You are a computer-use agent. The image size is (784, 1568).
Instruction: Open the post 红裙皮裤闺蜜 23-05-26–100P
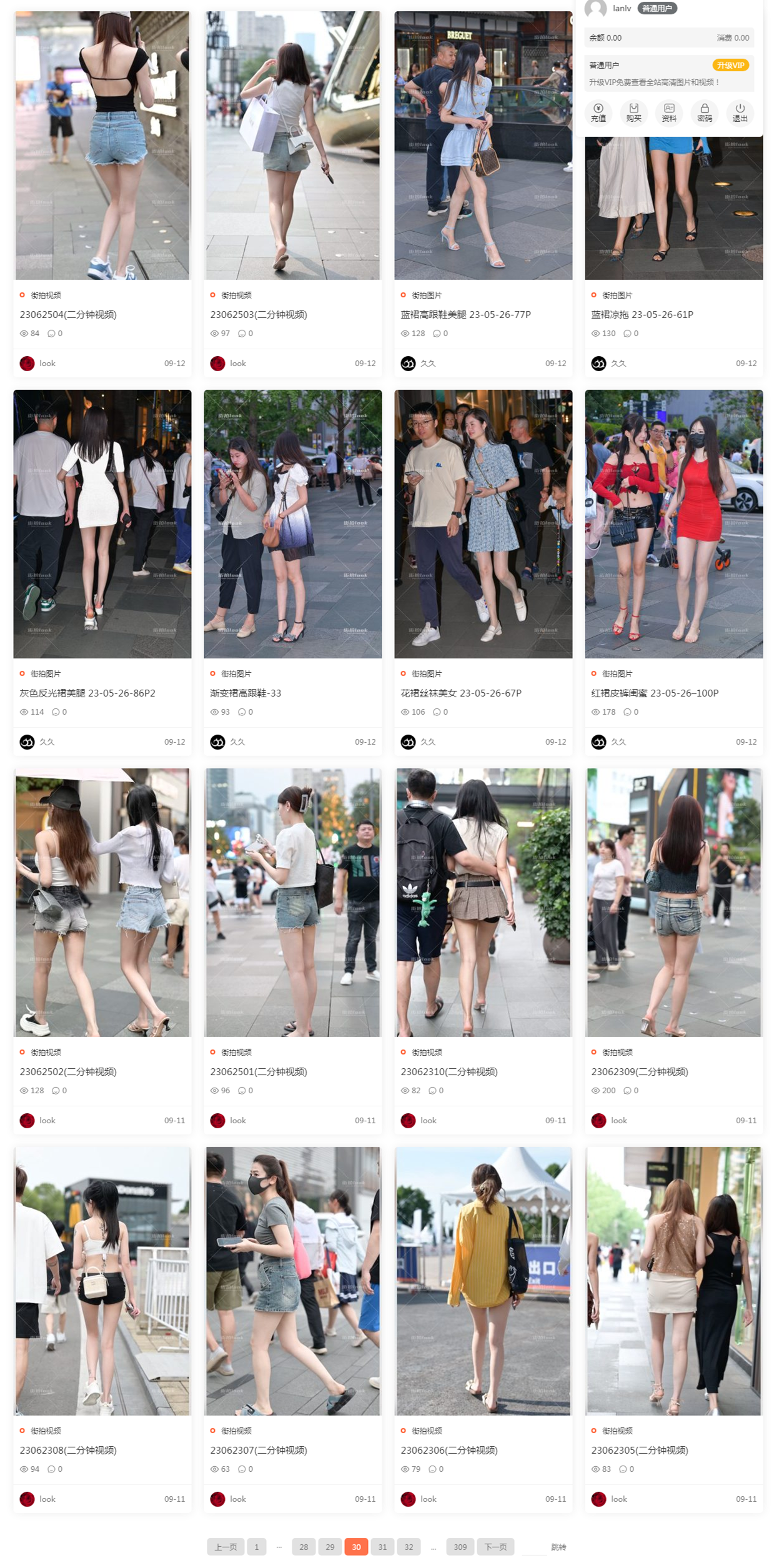tap(655, 693)
